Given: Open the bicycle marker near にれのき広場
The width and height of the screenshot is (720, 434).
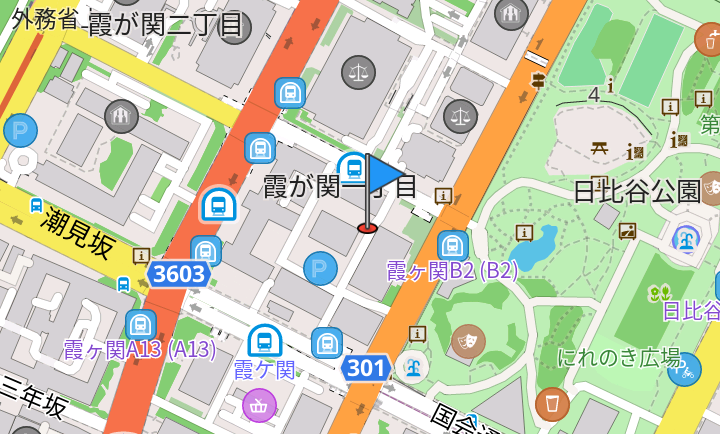Looking at the screenshot, I should [x=684, y=370].
